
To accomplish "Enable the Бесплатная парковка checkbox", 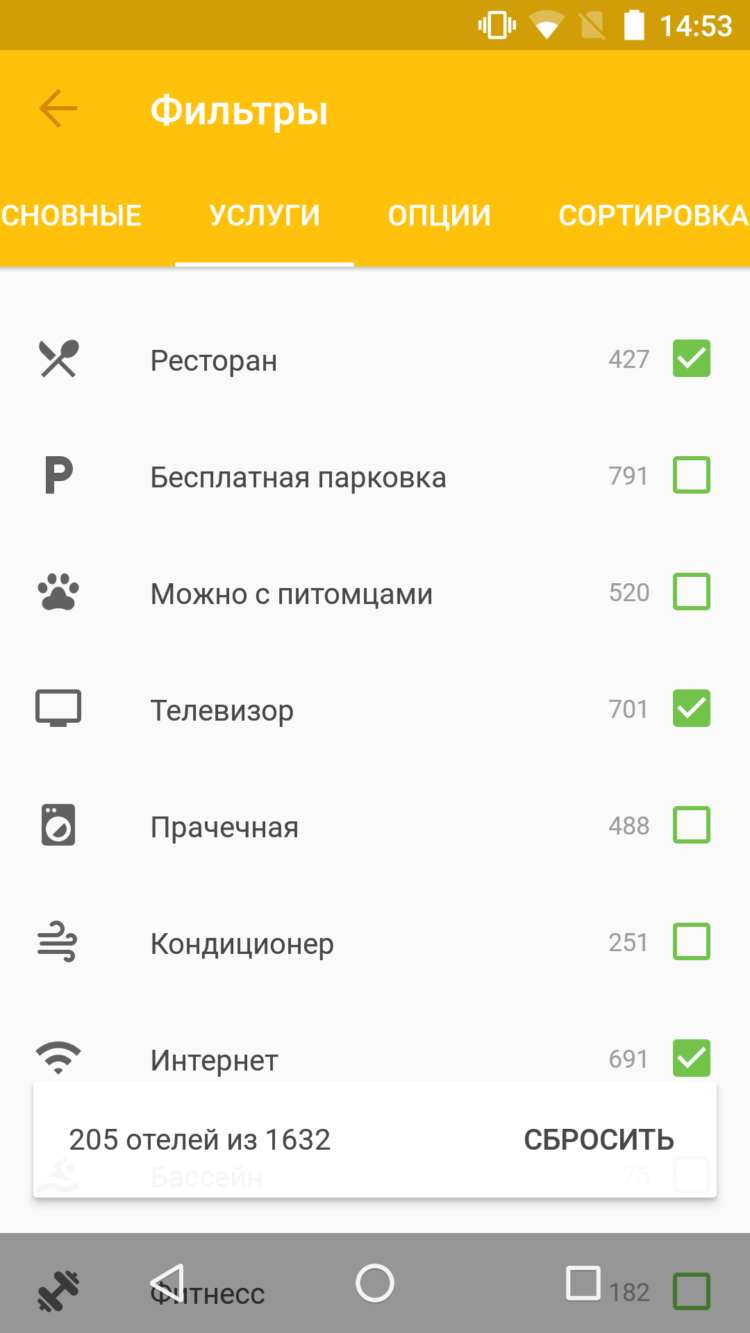I will [691, 475].
